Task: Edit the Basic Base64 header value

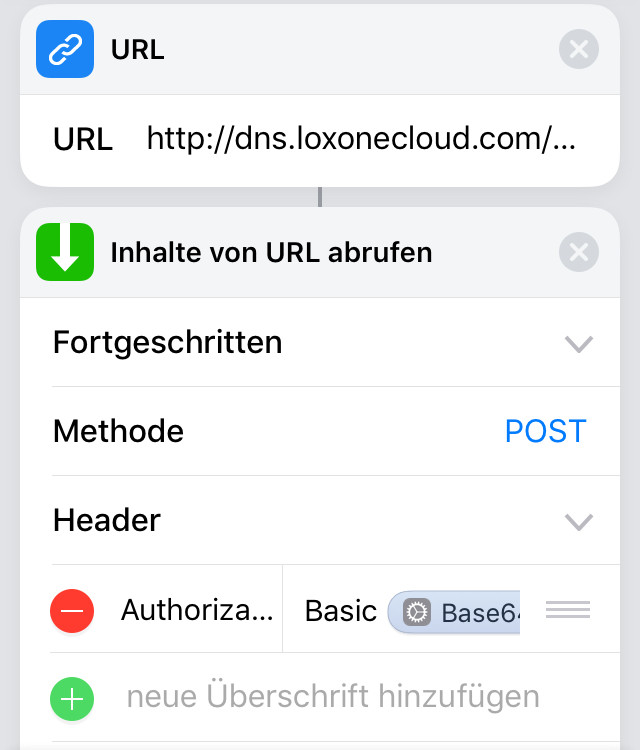Action: (412, 611)
